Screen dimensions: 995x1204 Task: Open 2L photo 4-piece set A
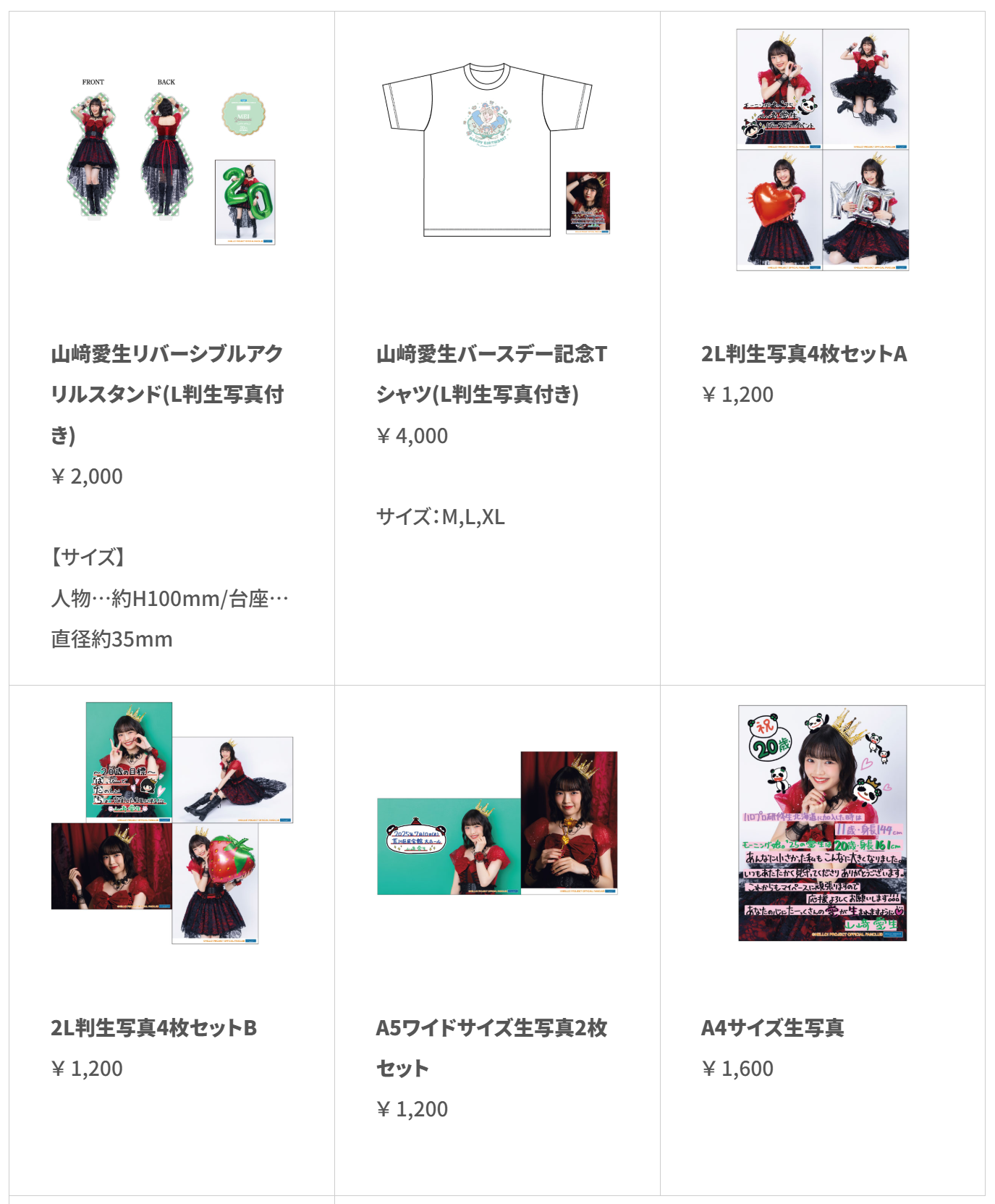pyautogui.click(x=803, y=354)
